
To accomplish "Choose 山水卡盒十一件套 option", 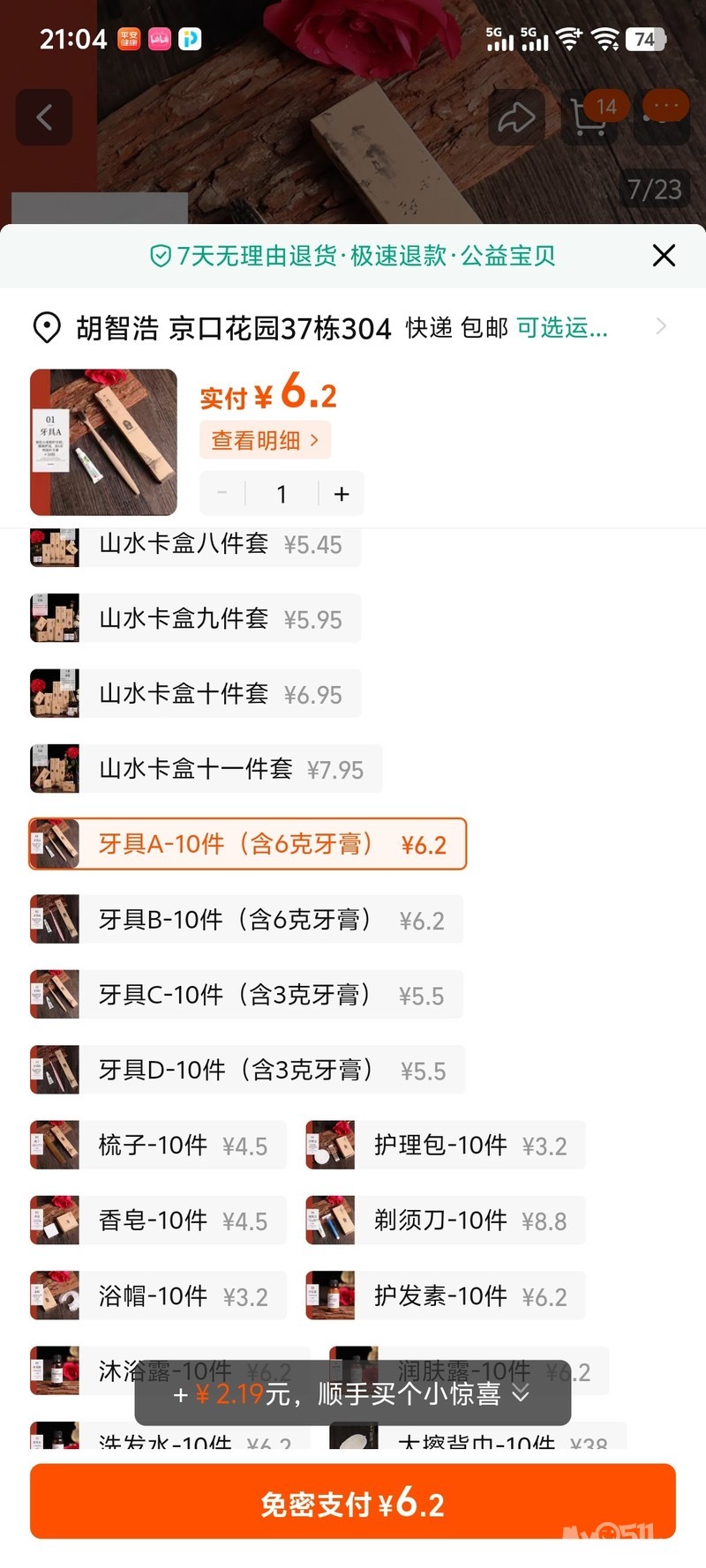I will tap(207, 769).
